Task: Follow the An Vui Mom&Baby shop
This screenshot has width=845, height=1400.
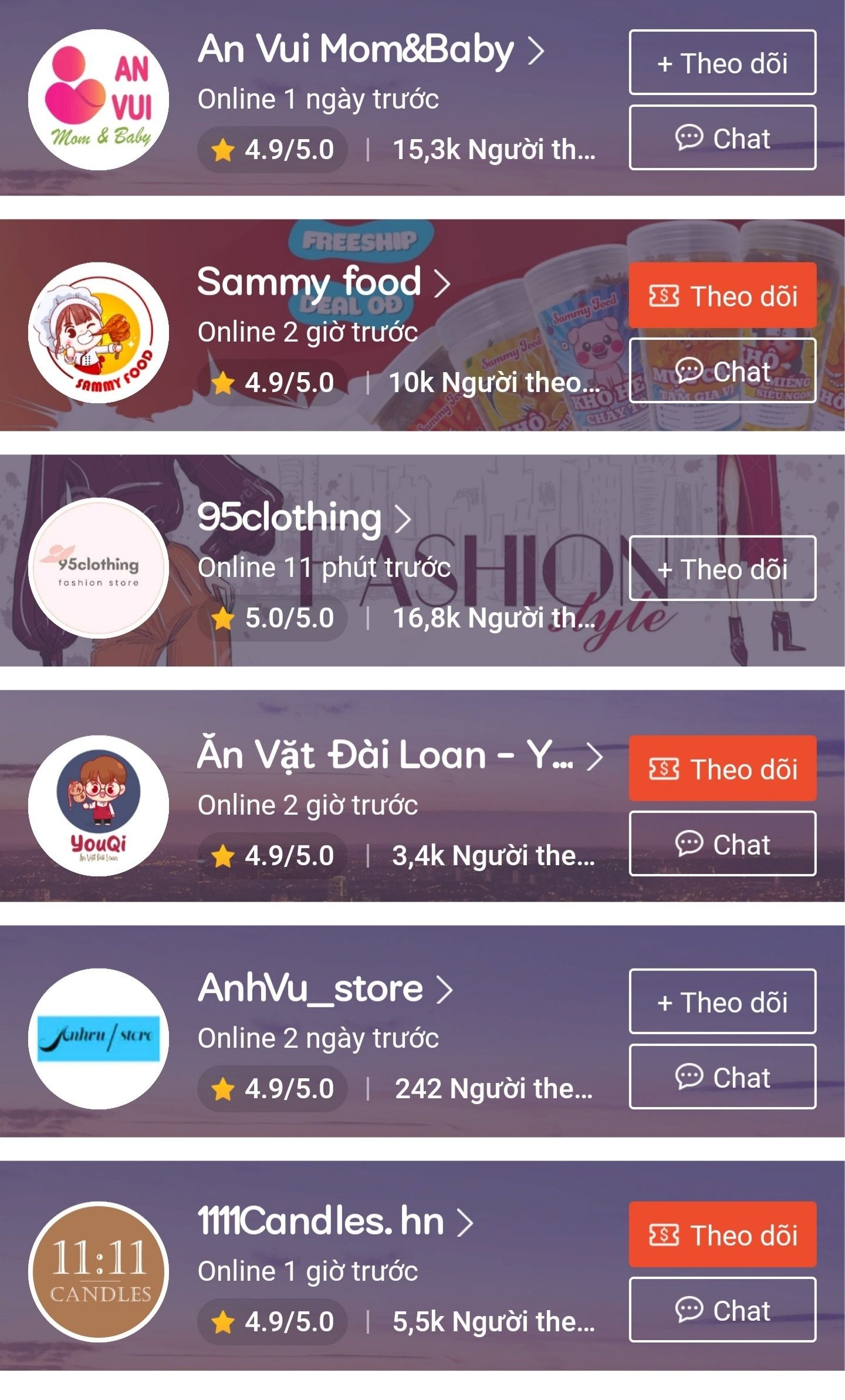Action: coord(722,63)
